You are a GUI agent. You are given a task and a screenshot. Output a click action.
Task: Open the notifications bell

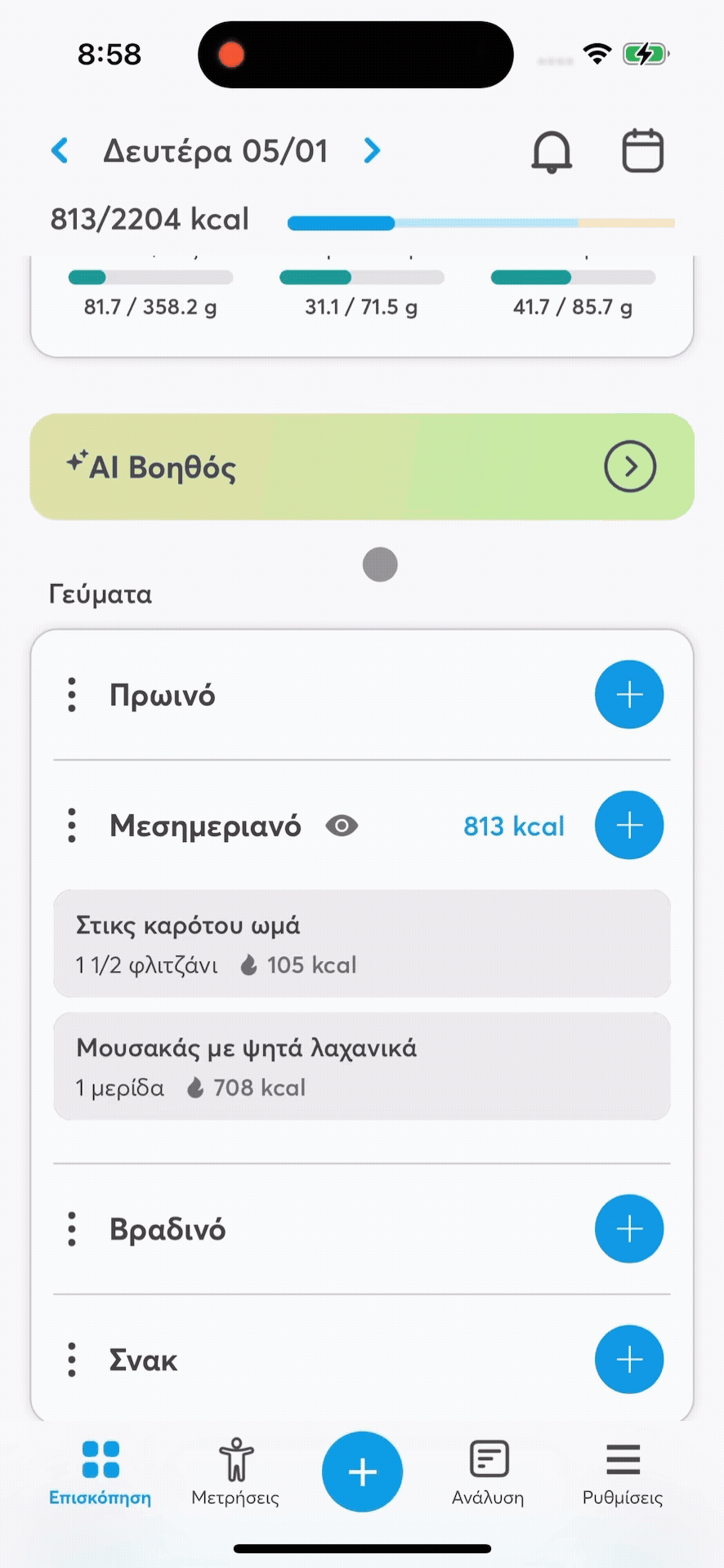[x=552, y=152]
